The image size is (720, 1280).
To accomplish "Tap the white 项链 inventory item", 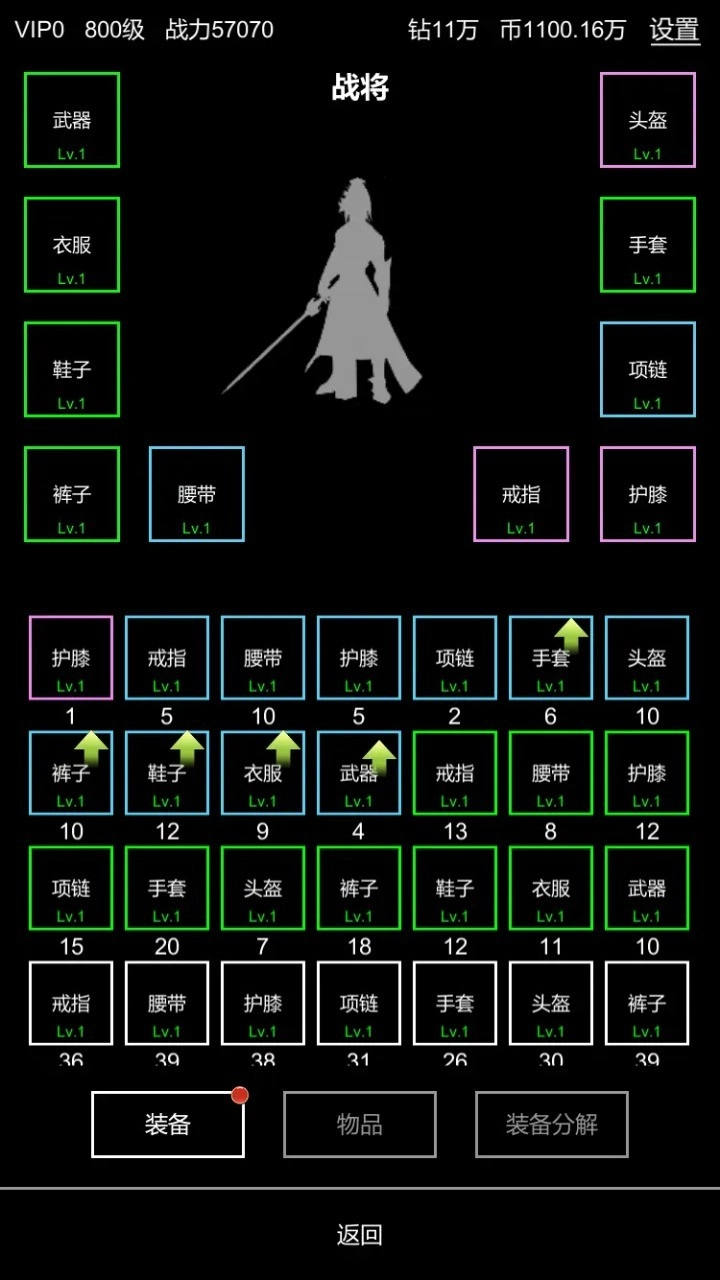I will click(359, 1003).
